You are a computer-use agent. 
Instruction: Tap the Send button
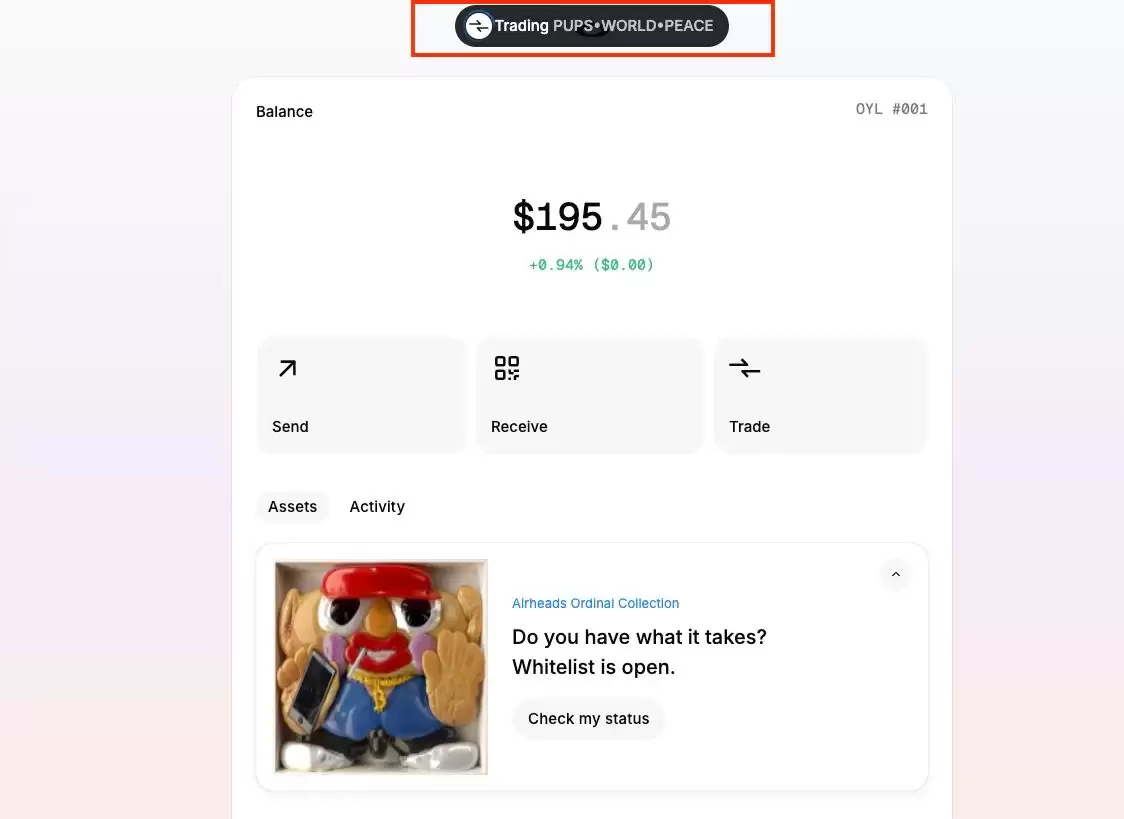[362, 396]
